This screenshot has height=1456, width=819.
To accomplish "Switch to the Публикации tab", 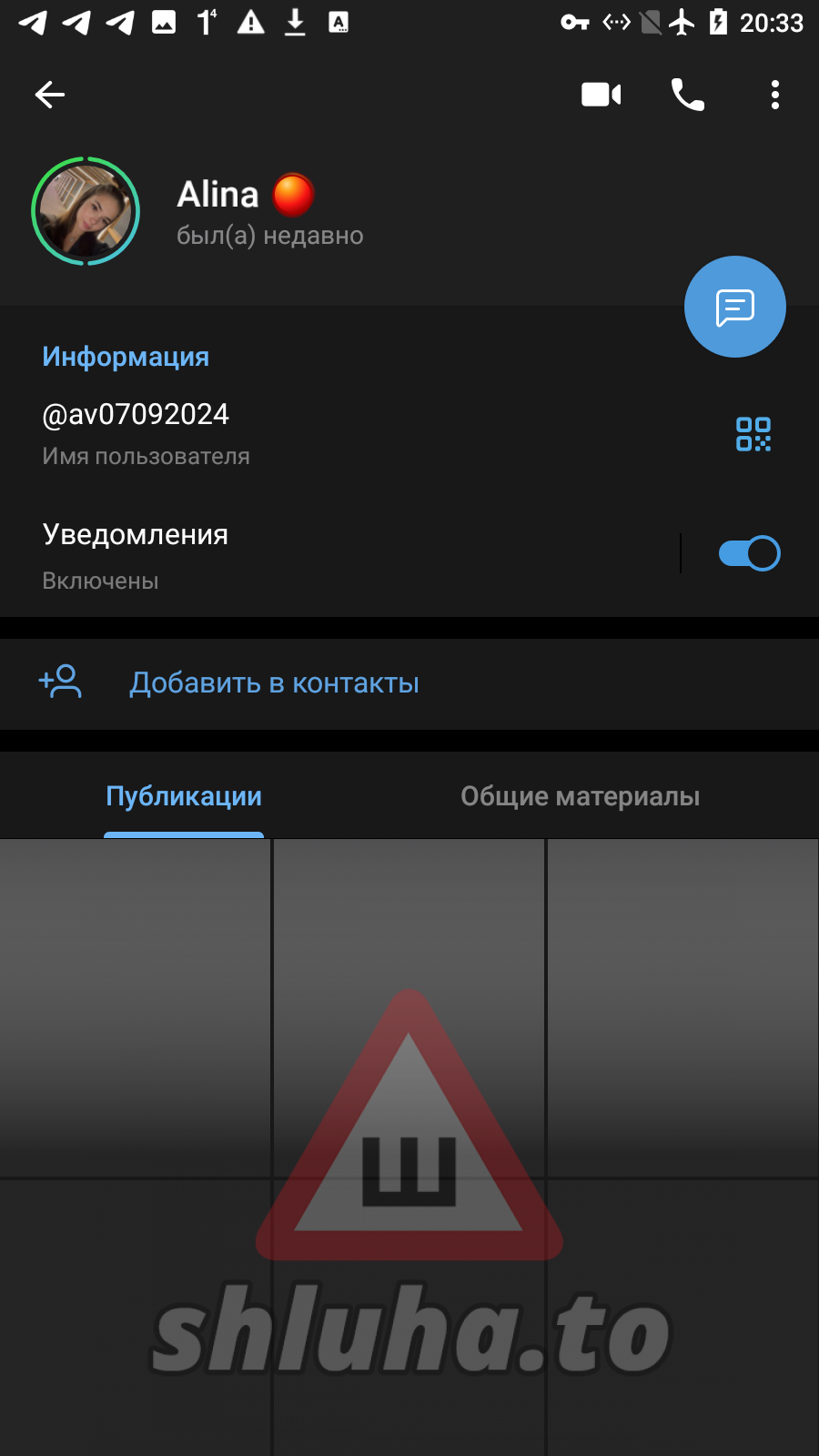I will (184, 796).
